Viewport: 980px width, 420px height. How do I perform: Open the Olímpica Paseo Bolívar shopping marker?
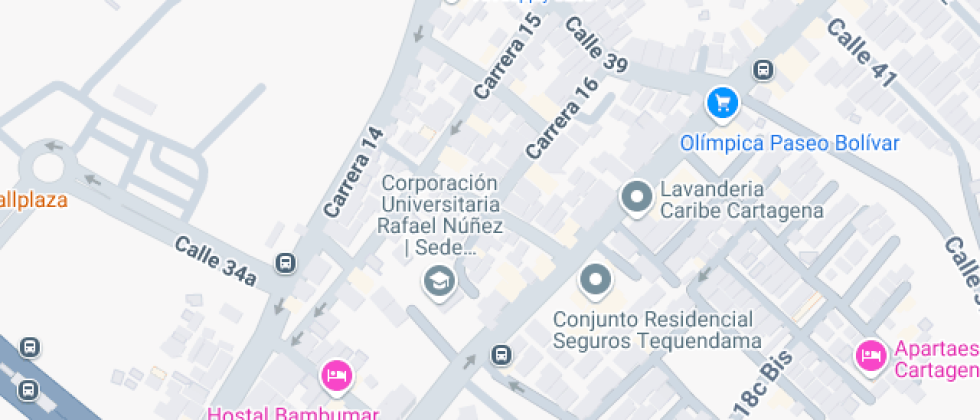click(722, 102)
